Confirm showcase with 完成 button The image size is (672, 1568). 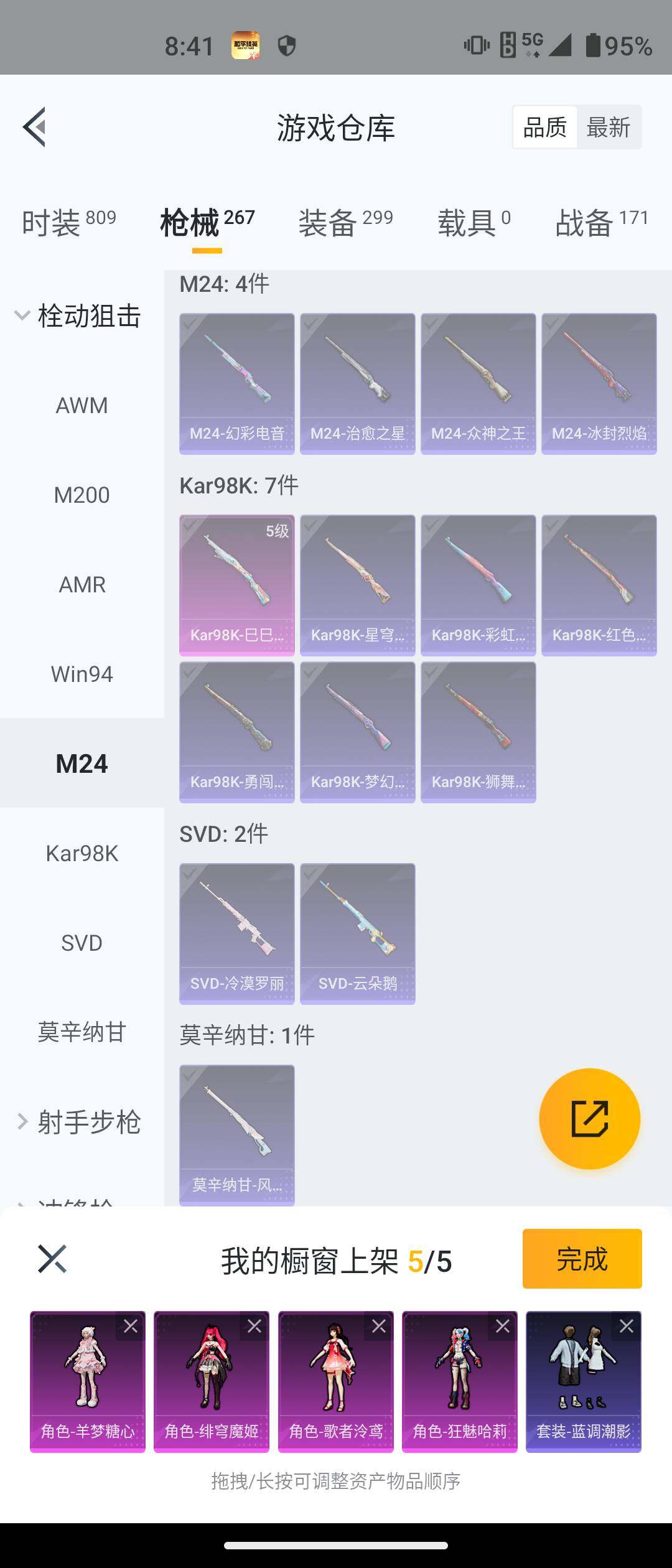pos(582,1259)
